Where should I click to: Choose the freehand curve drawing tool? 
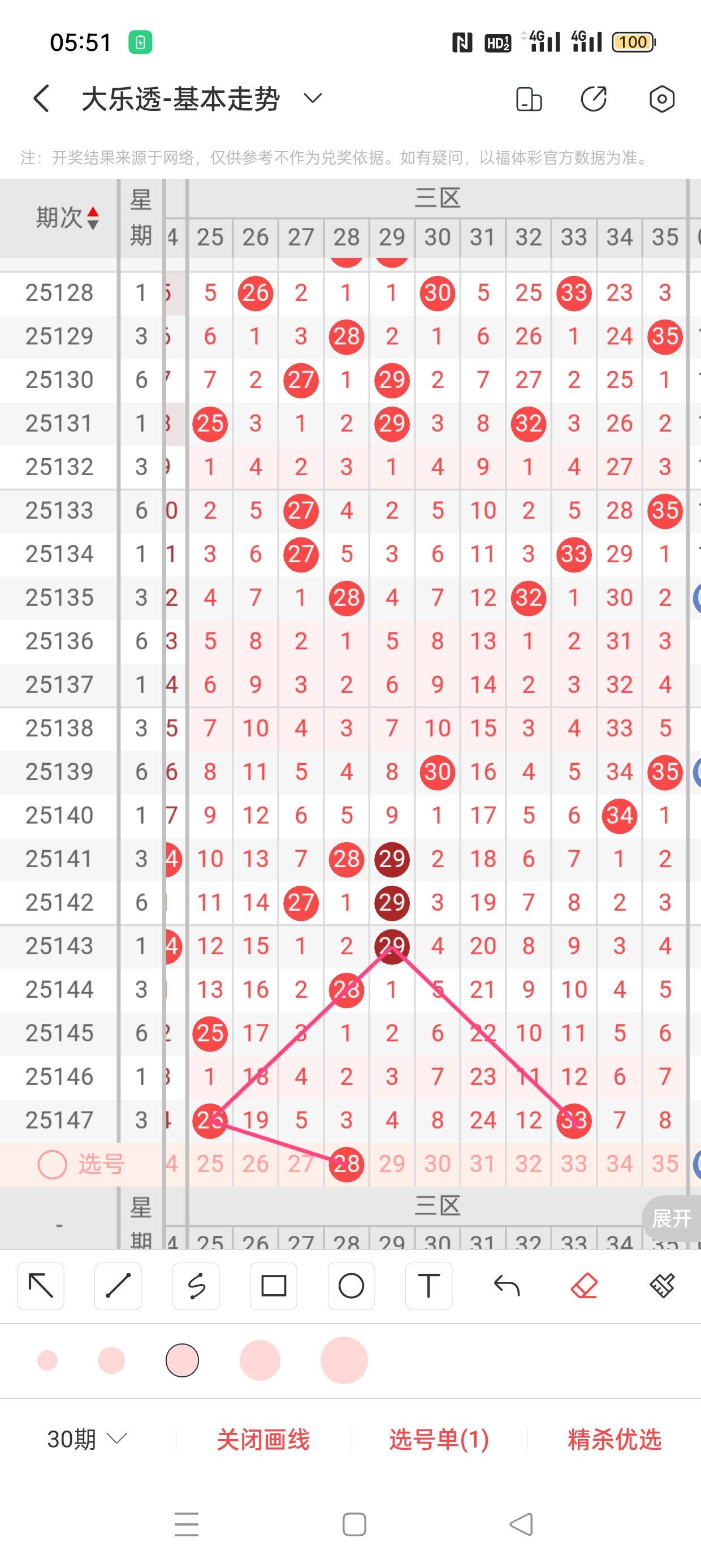196,1286
